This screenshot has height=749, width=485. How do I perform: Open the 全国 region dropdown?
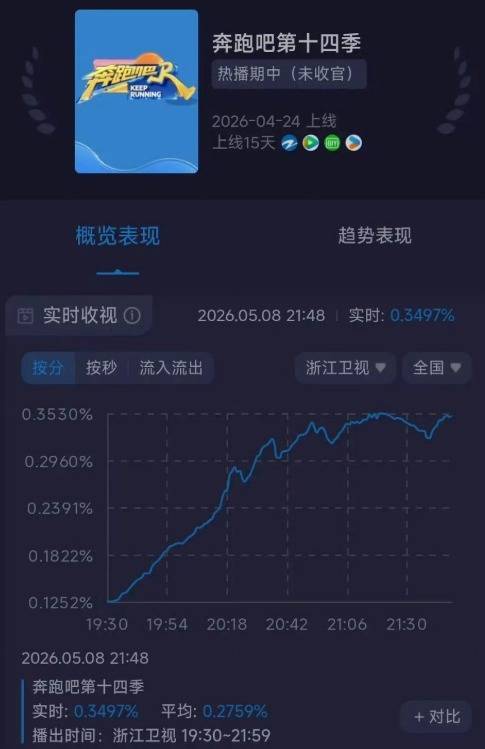tap(437, 368)
